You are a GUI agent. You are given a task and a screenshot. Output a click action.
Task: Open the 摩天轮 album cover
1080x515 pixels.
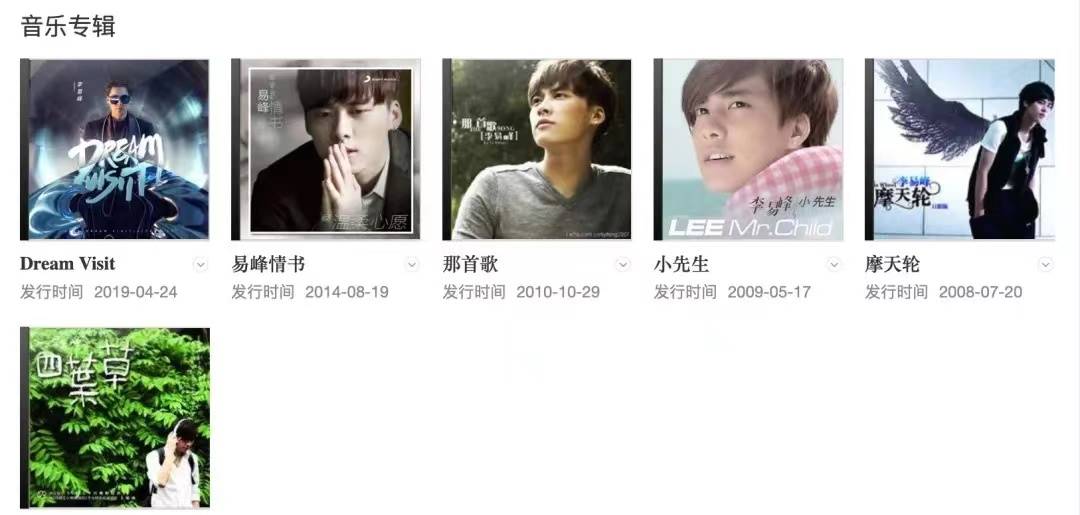(x=959, y=150)
